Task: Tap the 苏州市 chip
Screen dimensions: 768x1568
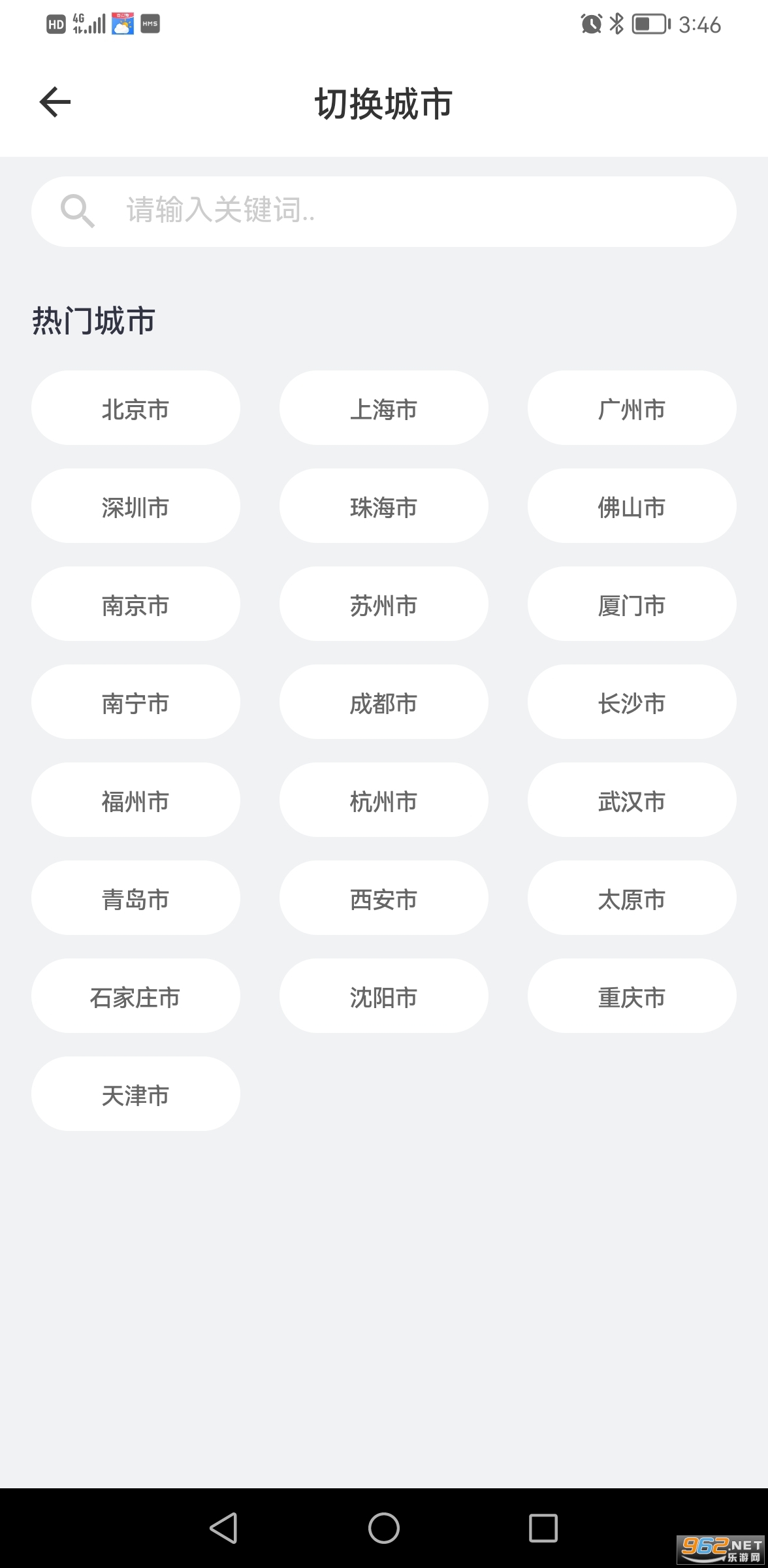Action: 383,604
